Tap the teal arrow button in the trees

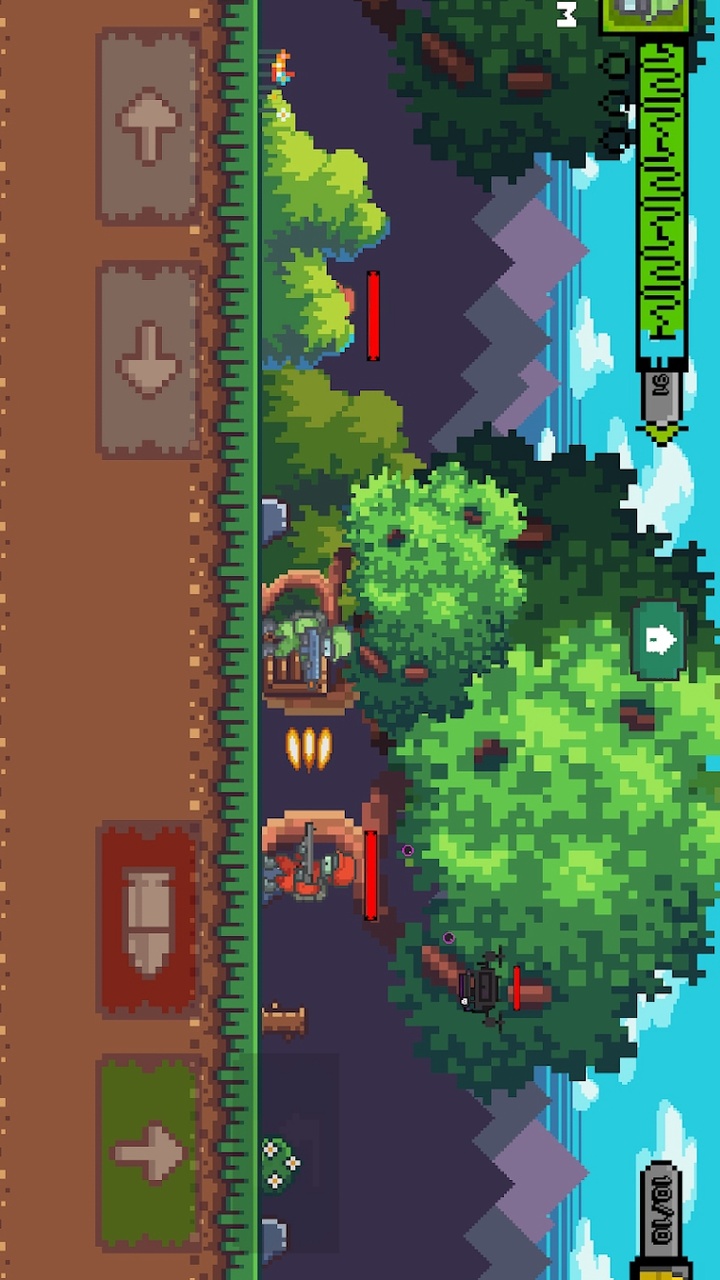pyautogui.click(x=658, y=640)
